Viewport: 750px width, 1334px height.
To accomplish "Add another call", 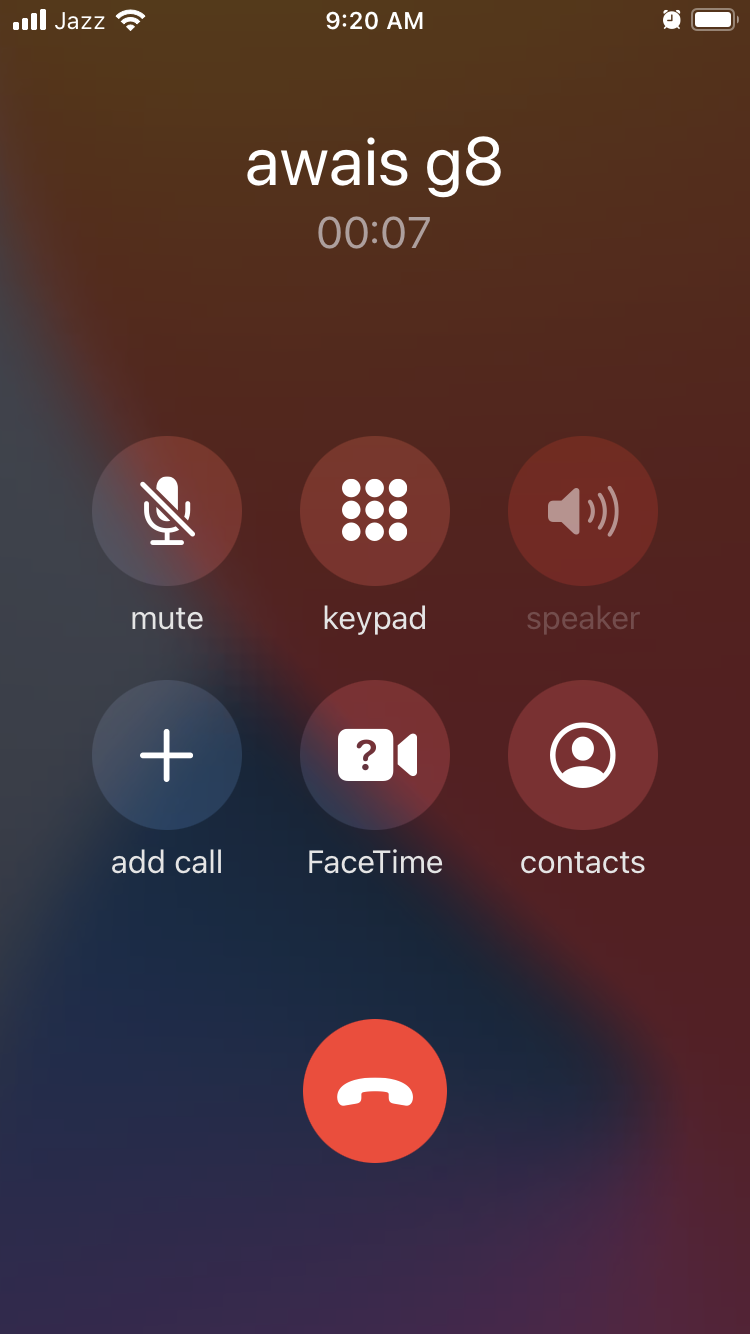I will tap(167, 755).
